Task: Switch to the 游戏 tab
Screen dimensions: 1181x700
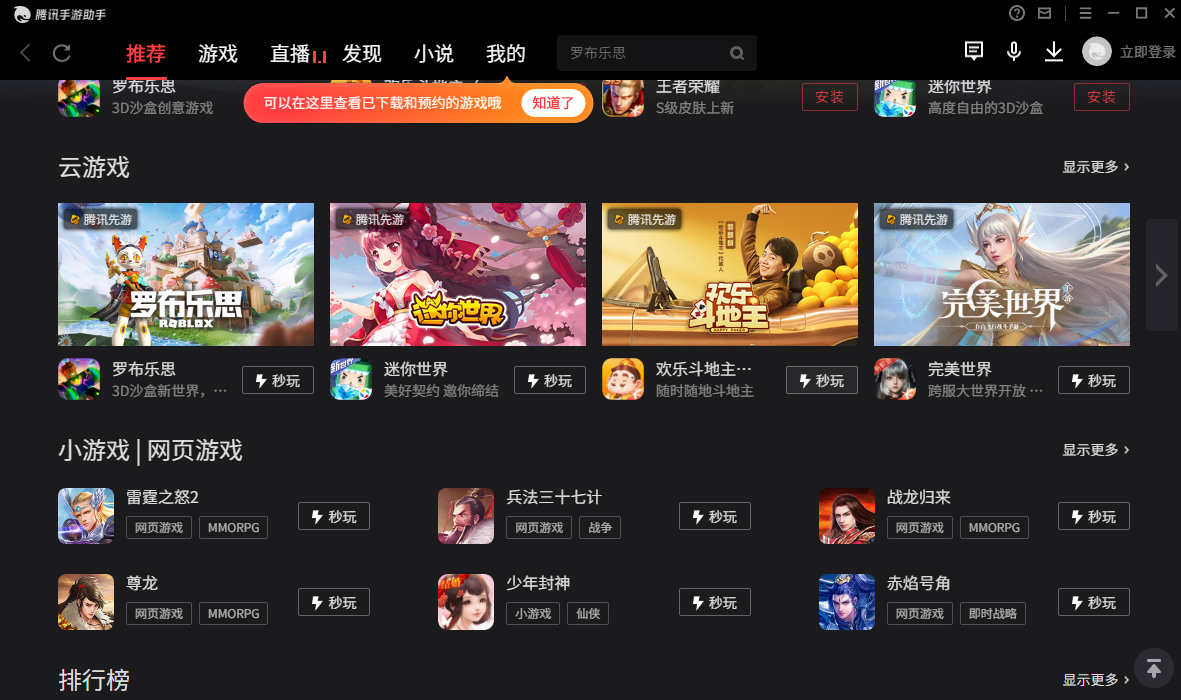Action: pos(217,54)
